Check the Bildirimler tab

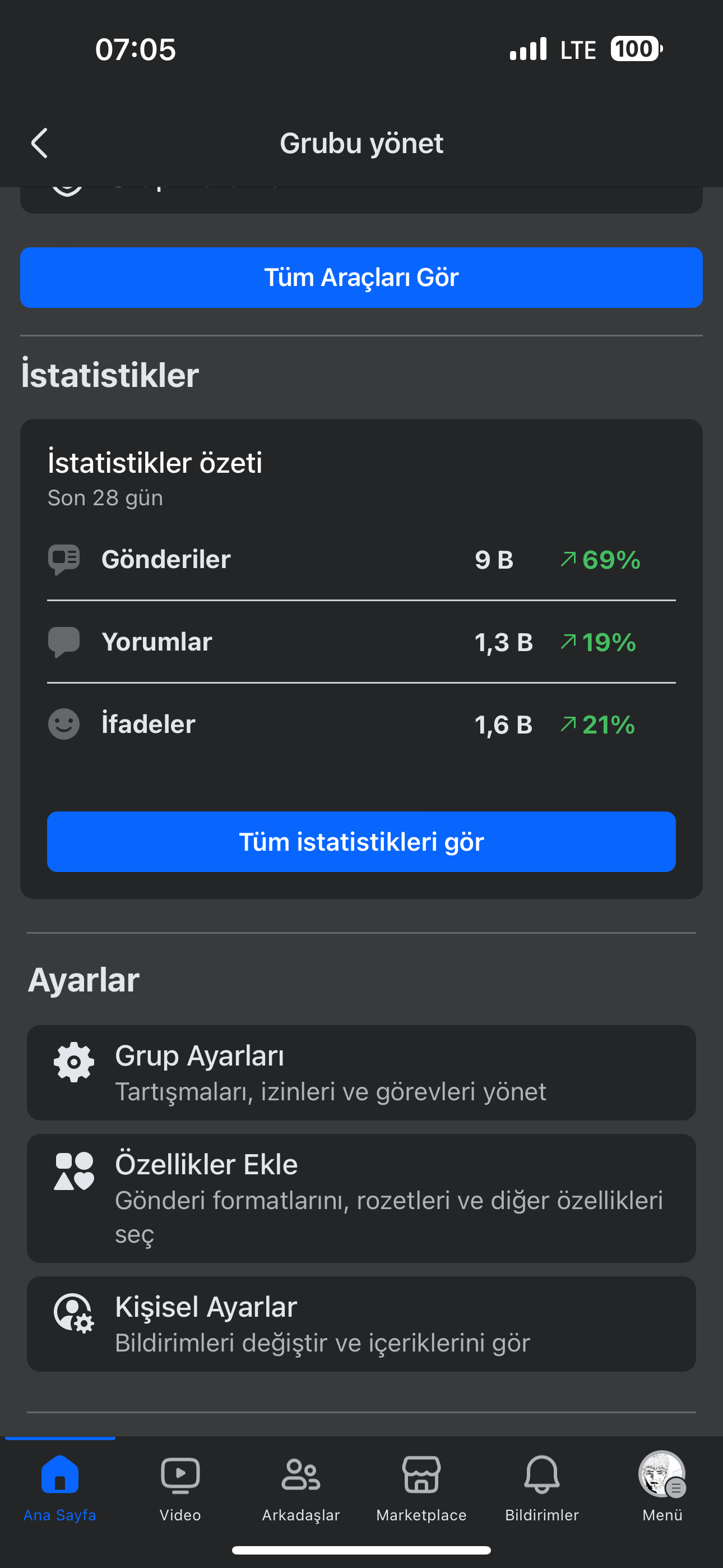[x=541, y=1488]
